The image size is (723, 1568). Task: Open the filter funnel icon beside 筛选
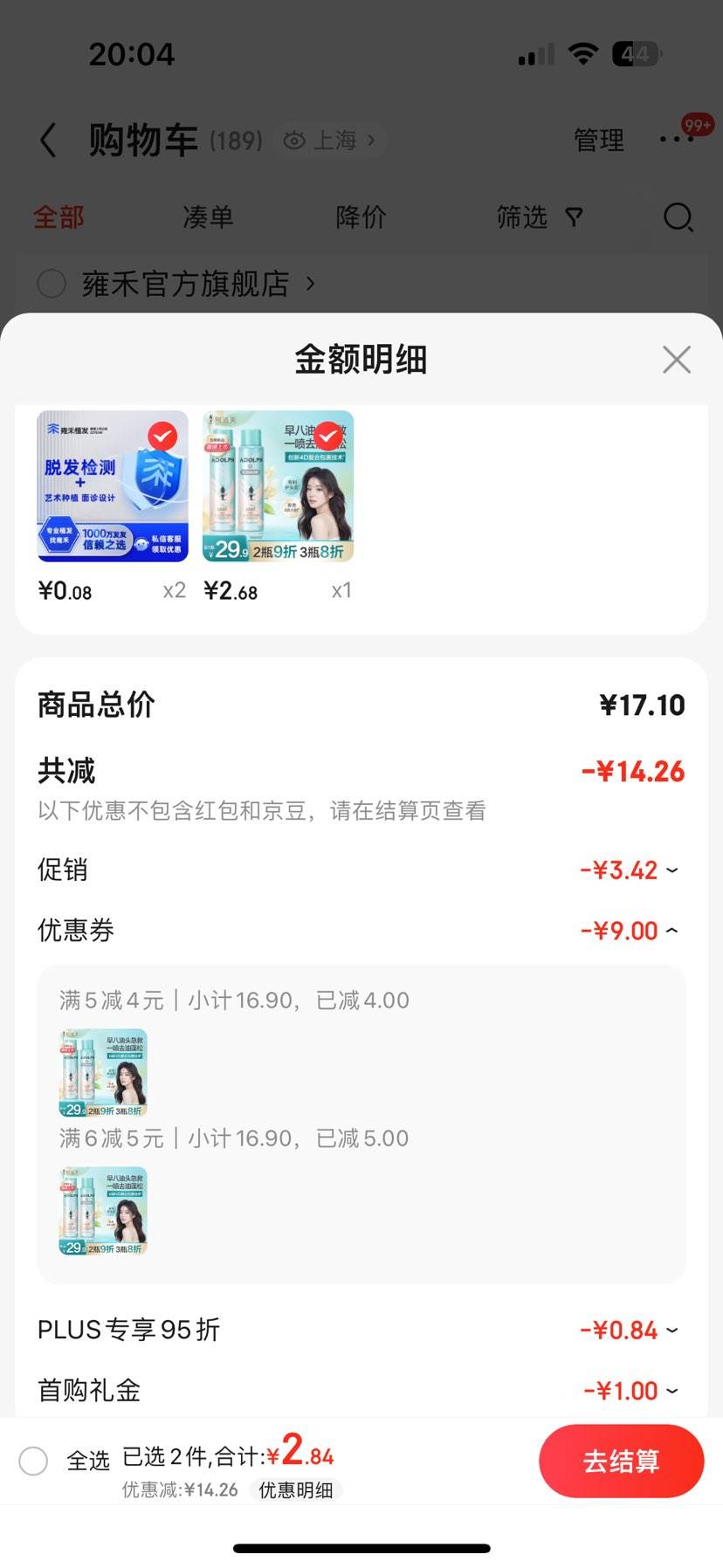pyautogui.click(x=574, y=218)
